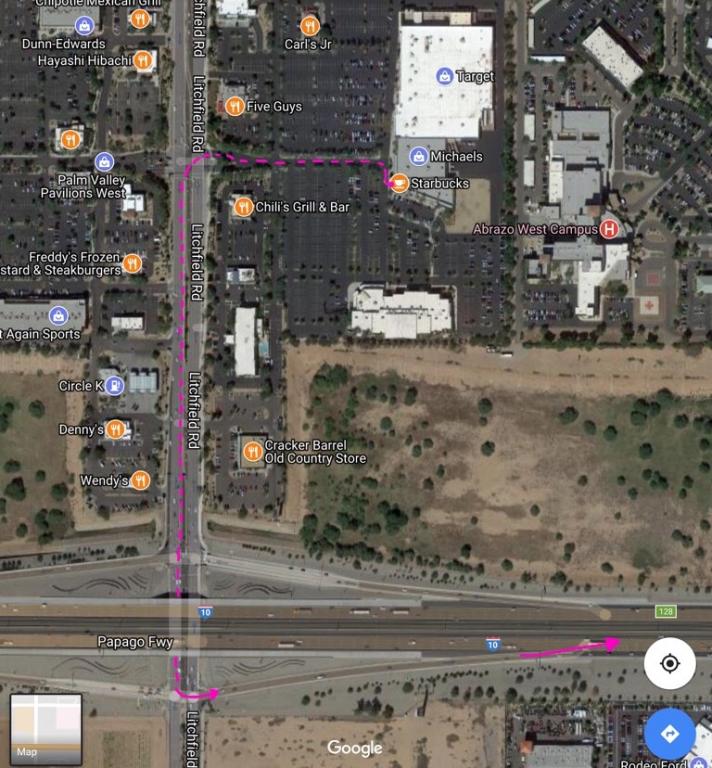Tap the Five Guys restaurant marker
Screen dimensions: 712x768
[235, 106]
